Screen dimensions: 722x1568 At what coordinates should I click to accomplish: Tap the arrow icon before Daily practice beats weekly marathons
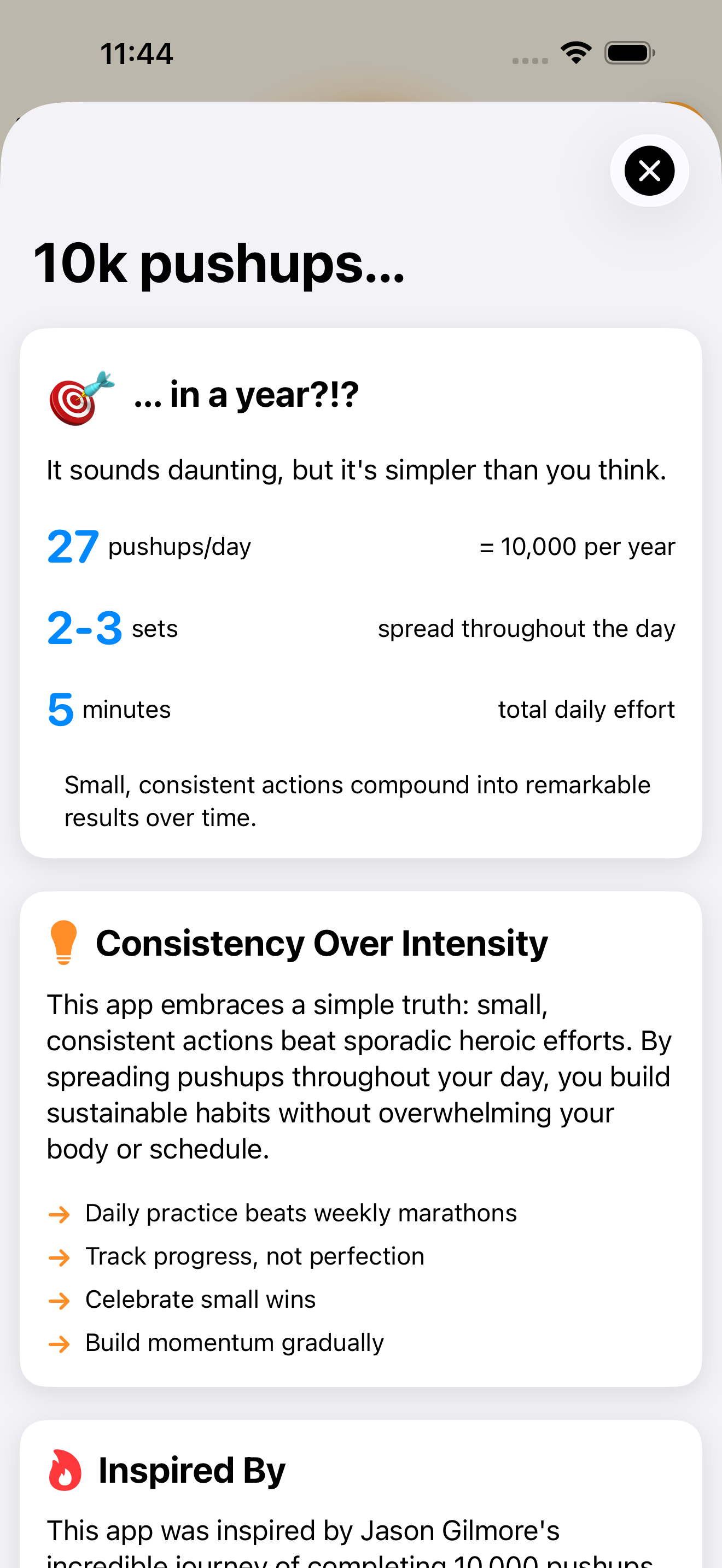coord(60,1214)
